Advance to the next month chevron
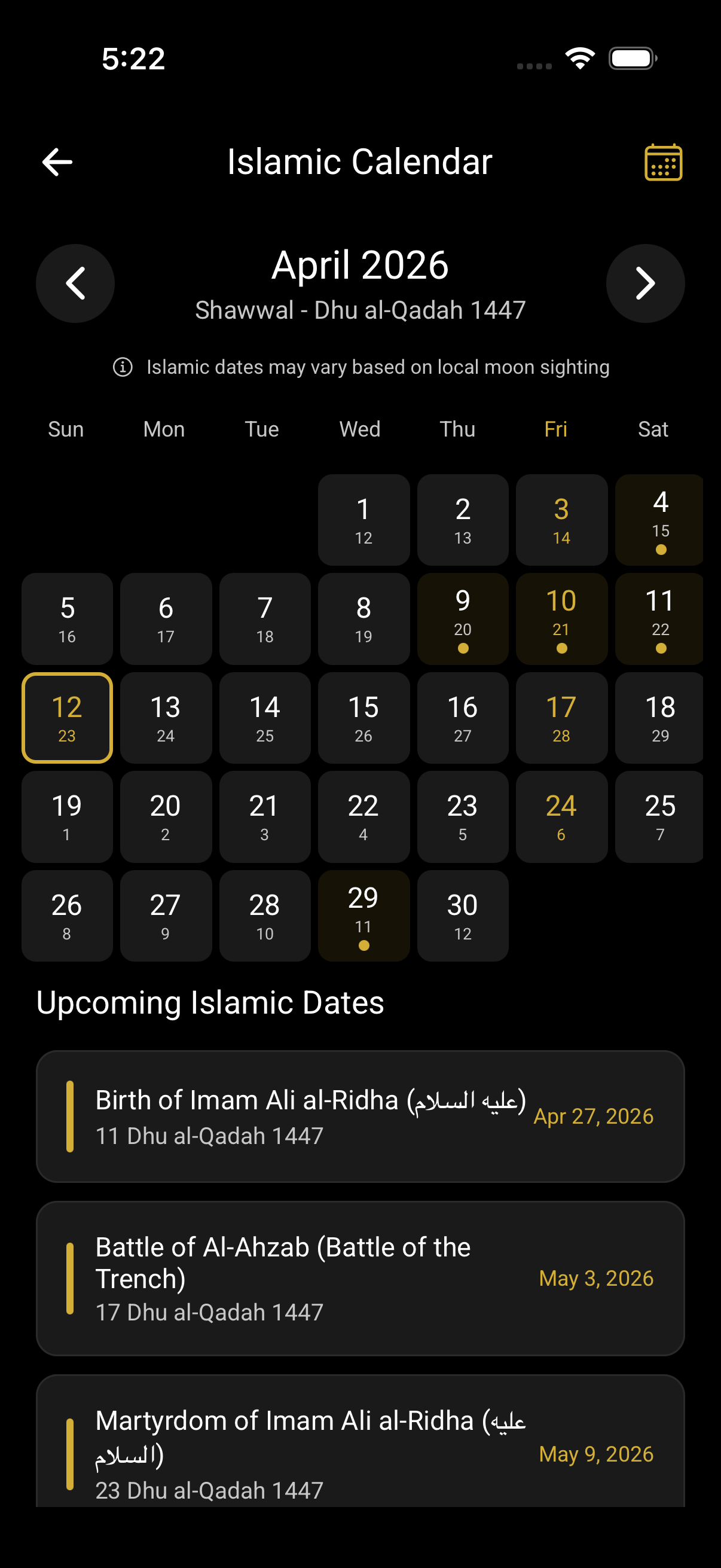Viewport: 721px width, 1568px height. pyautogui.click(x=646, y=283)
